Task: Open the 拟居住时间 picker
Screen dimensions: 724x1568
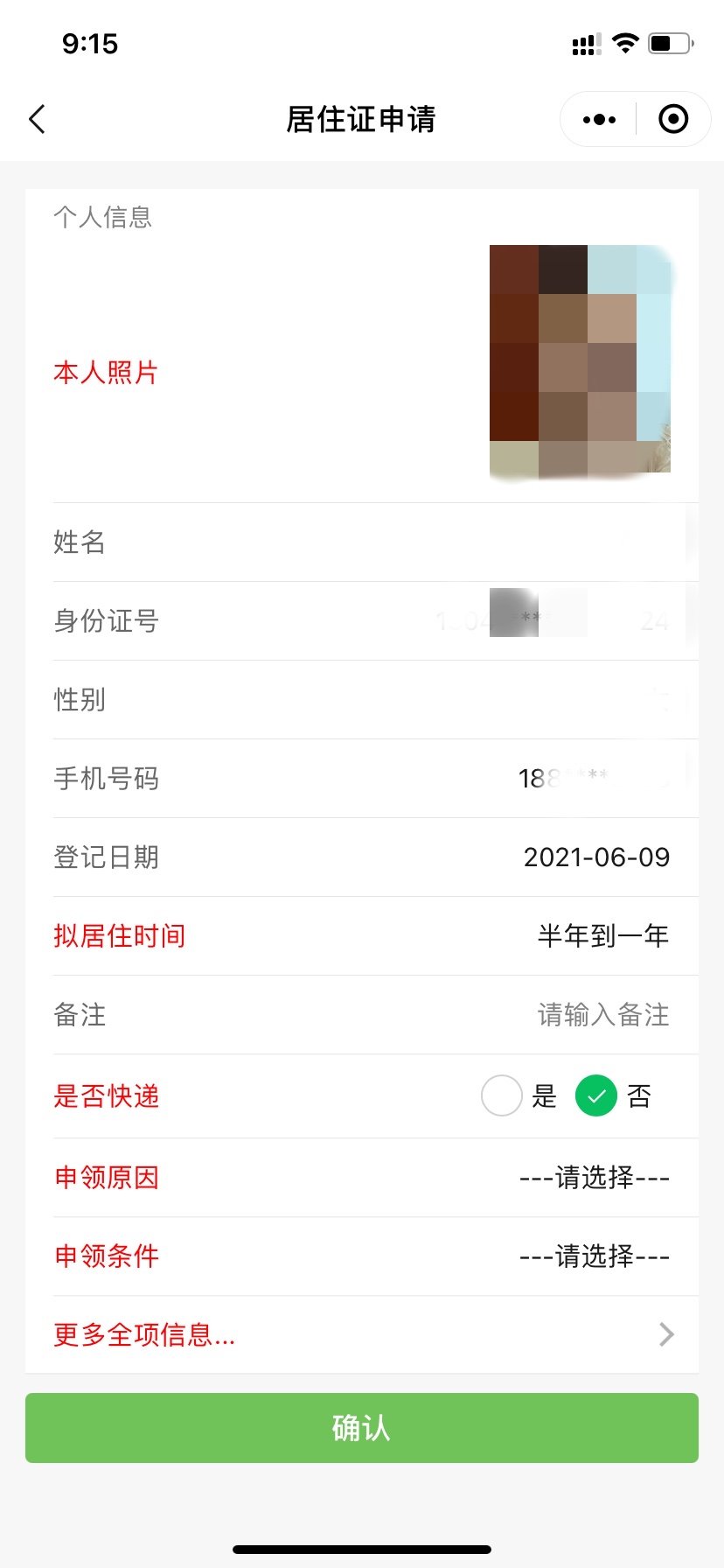Action: 602,936
